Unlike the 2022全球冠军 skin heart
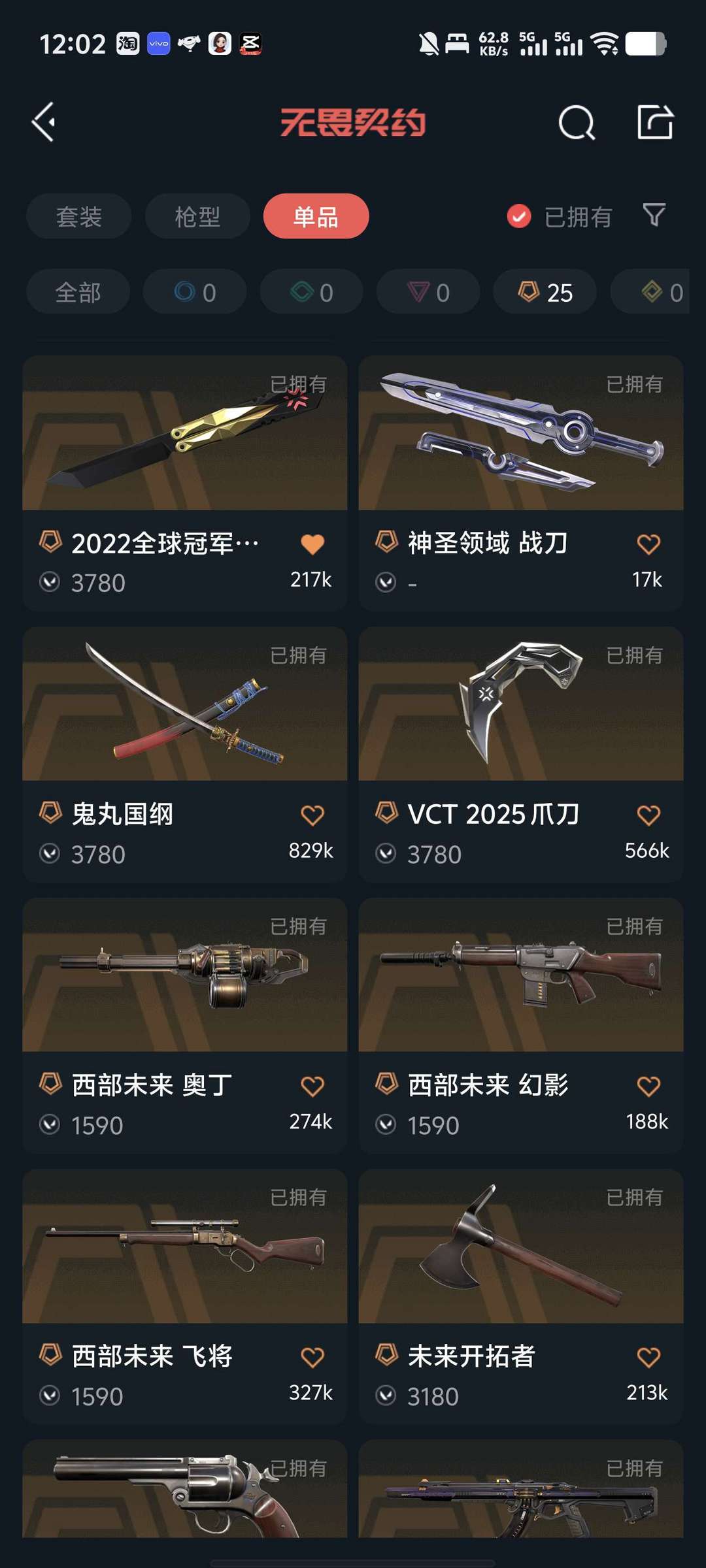The height and width of the screenshot is (1568, 706). [312, 544]
